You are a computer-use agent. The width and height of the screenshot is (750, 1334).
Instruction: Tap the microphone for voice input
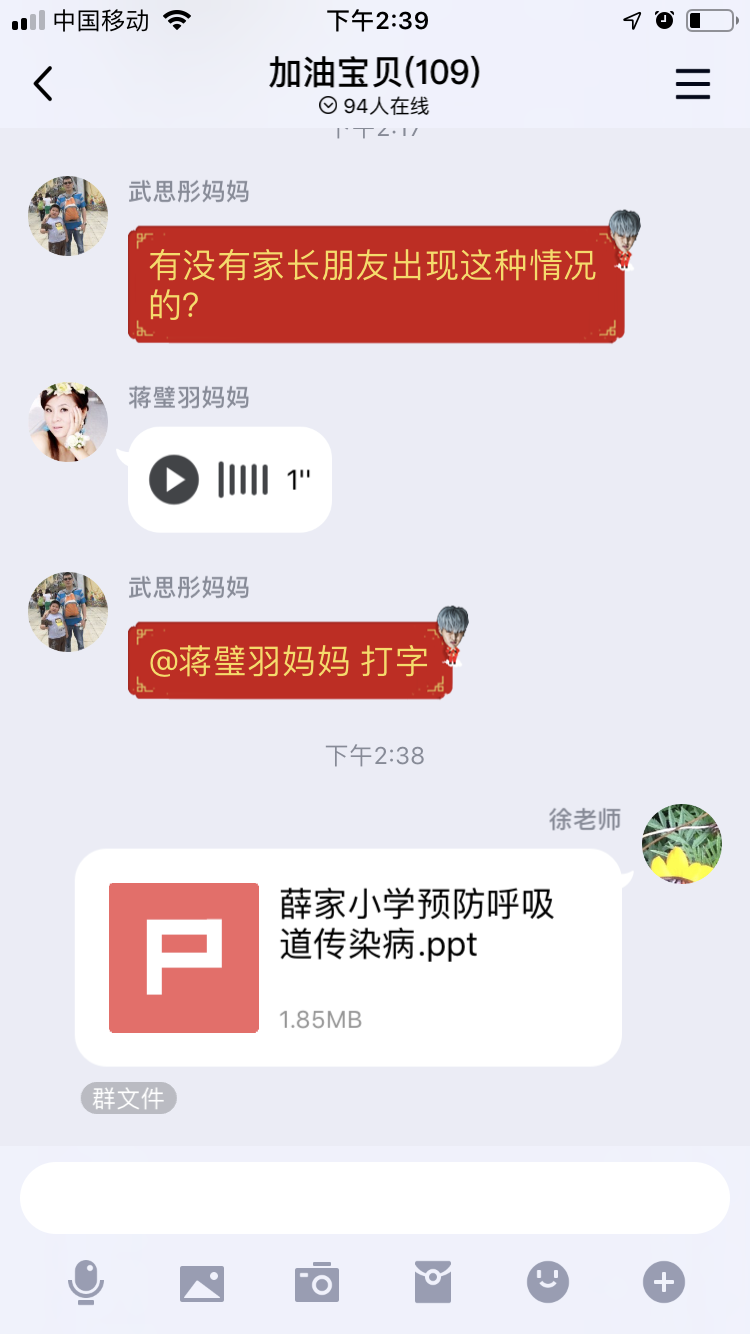coord(86,1282)
